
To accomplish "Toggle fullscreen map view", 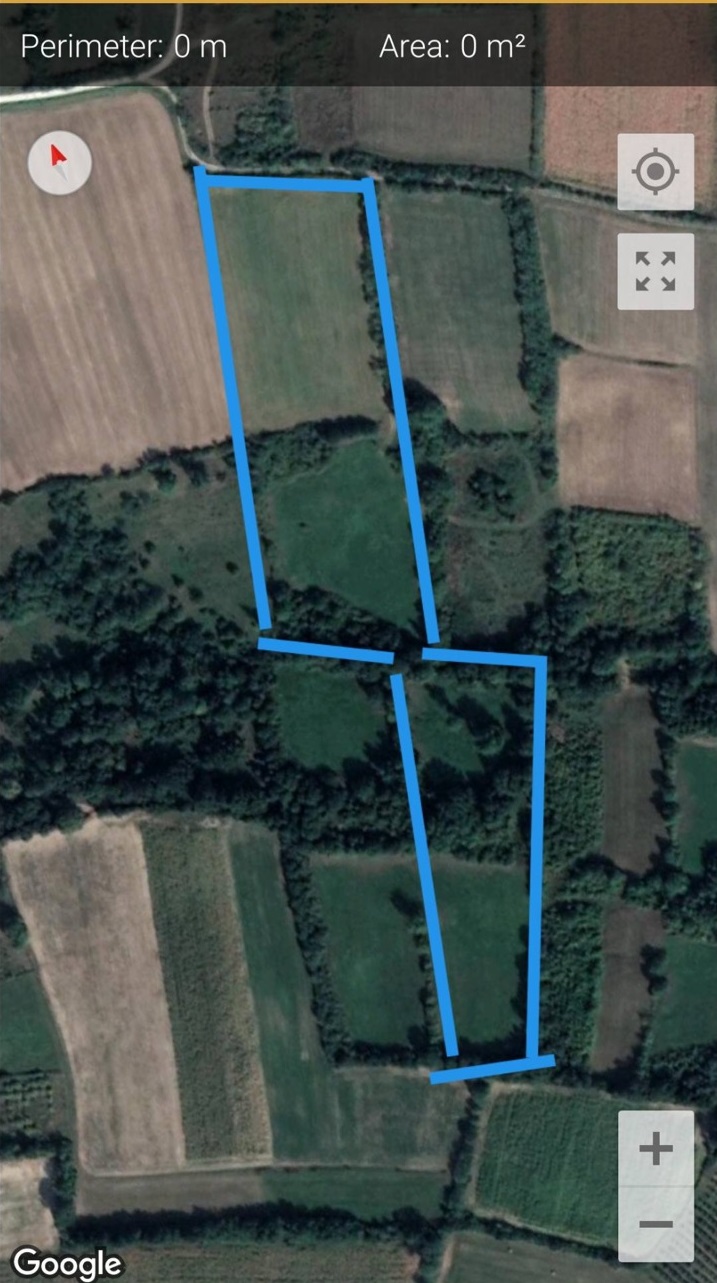I will click(655, 271).
